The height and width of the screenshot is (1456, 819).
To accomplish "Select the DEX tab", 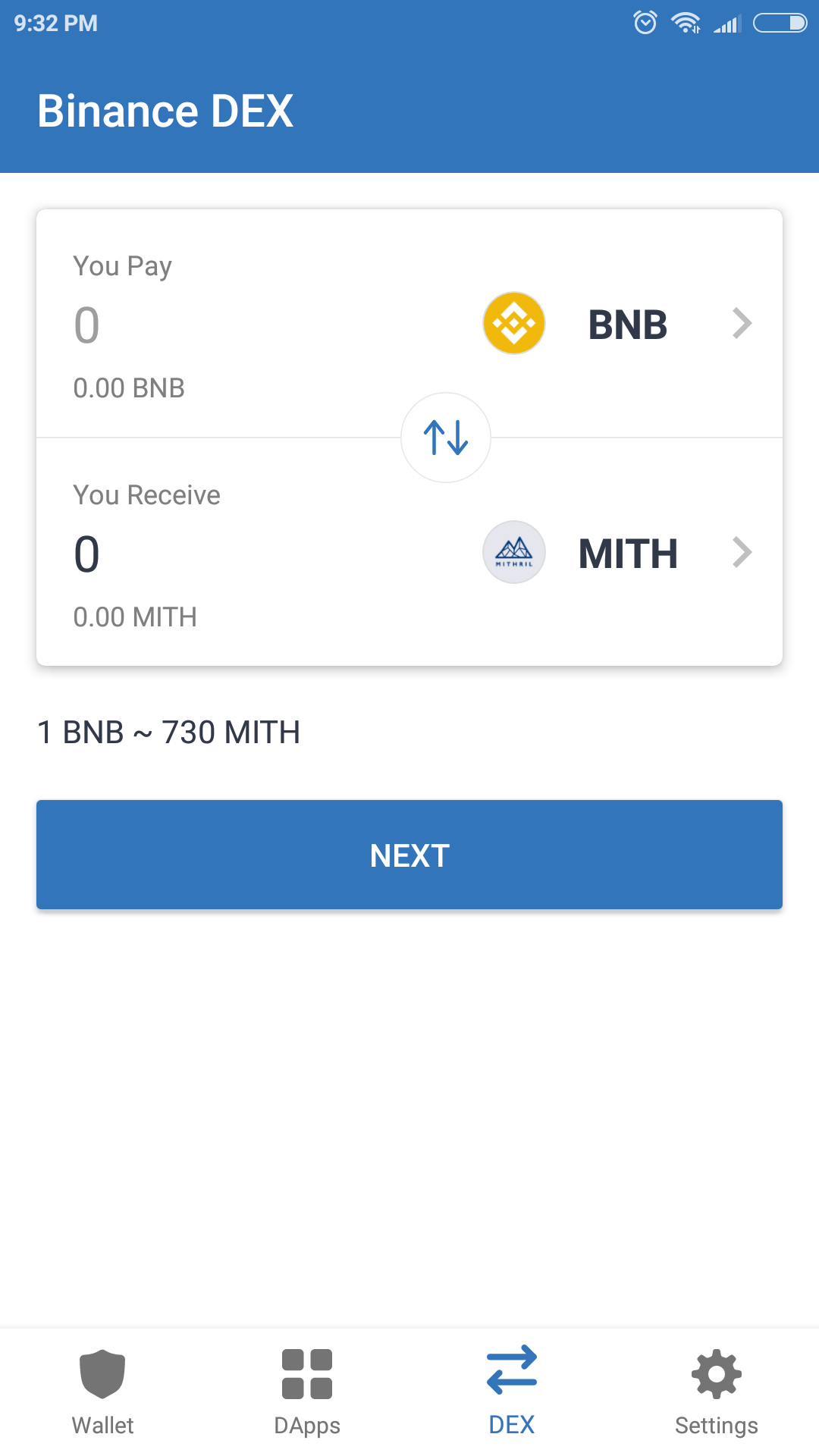I will tap(512, 1393).
